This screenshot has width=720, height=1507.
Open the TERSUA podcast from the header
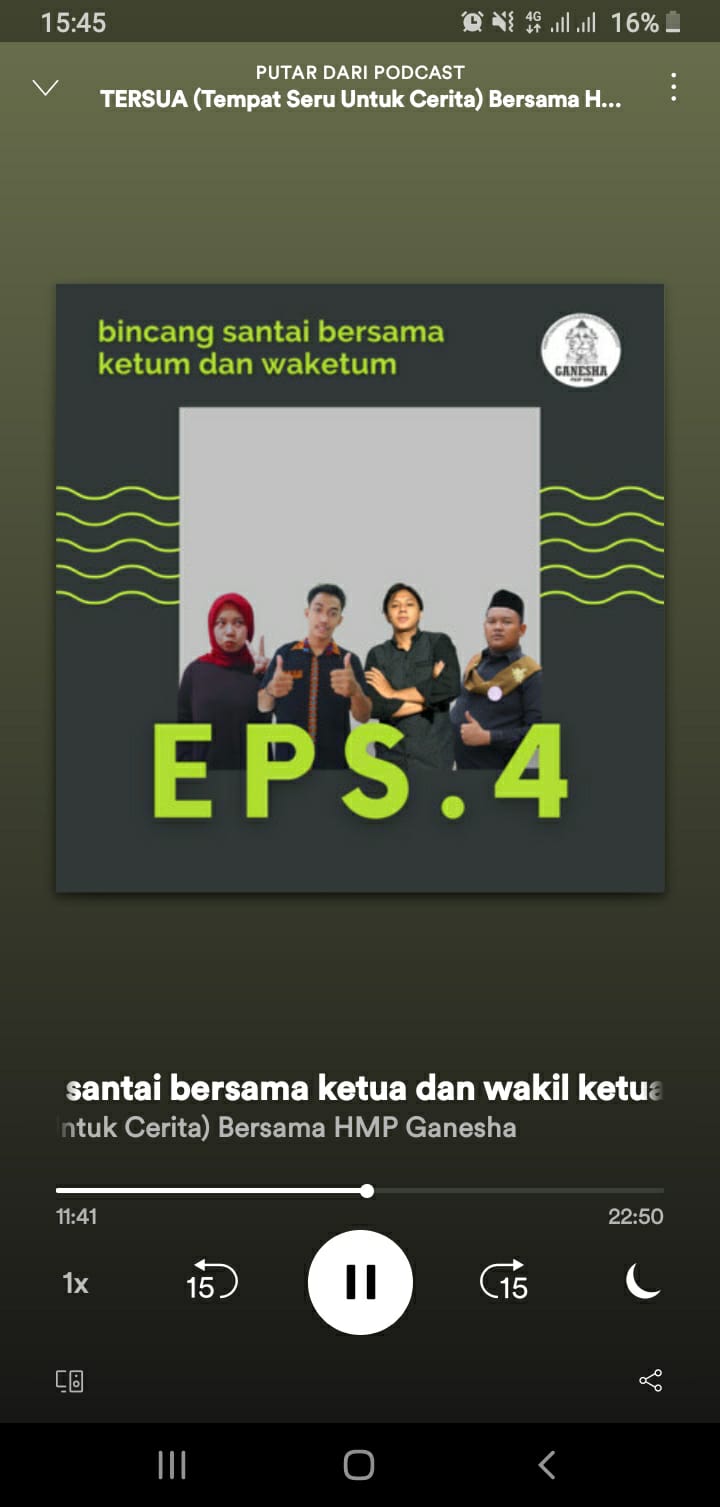tap(360, 100)
